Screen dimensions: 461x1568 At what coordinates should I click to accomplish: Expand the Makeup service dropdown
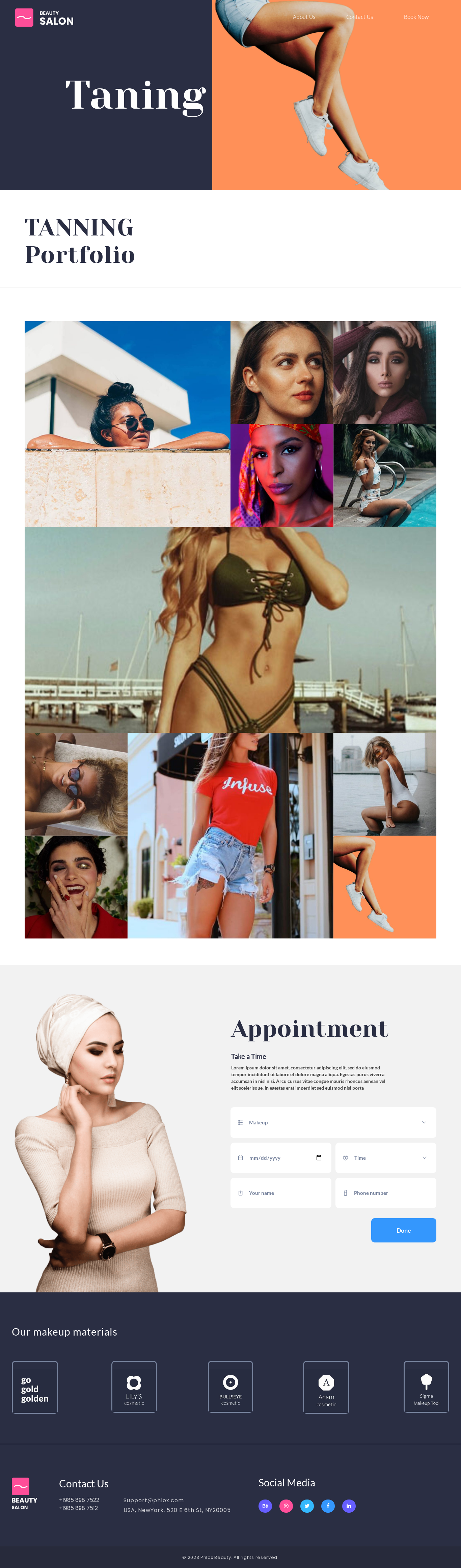click(x=333, y=1122)
